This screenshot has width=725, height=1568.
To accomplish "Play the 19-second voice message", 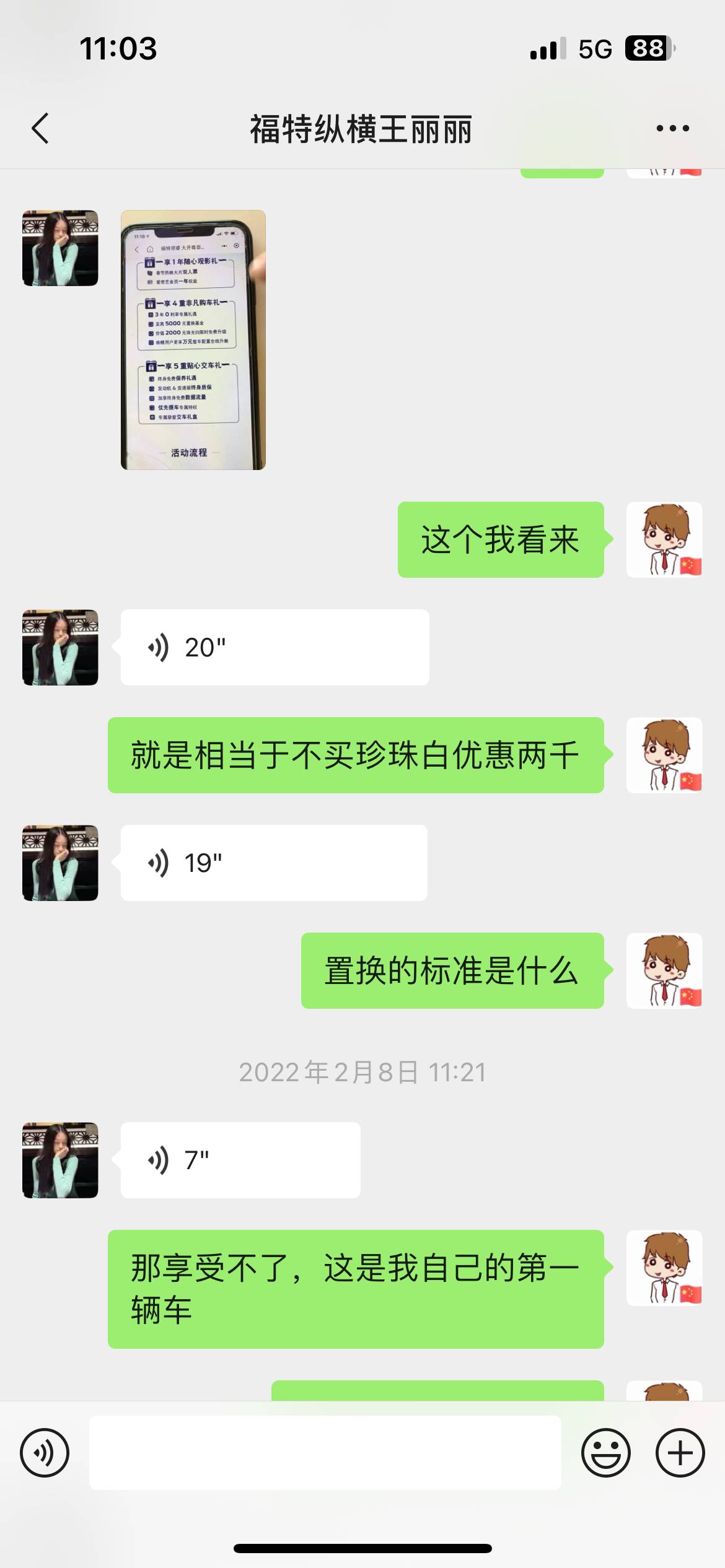I will (x=273, y=863).
